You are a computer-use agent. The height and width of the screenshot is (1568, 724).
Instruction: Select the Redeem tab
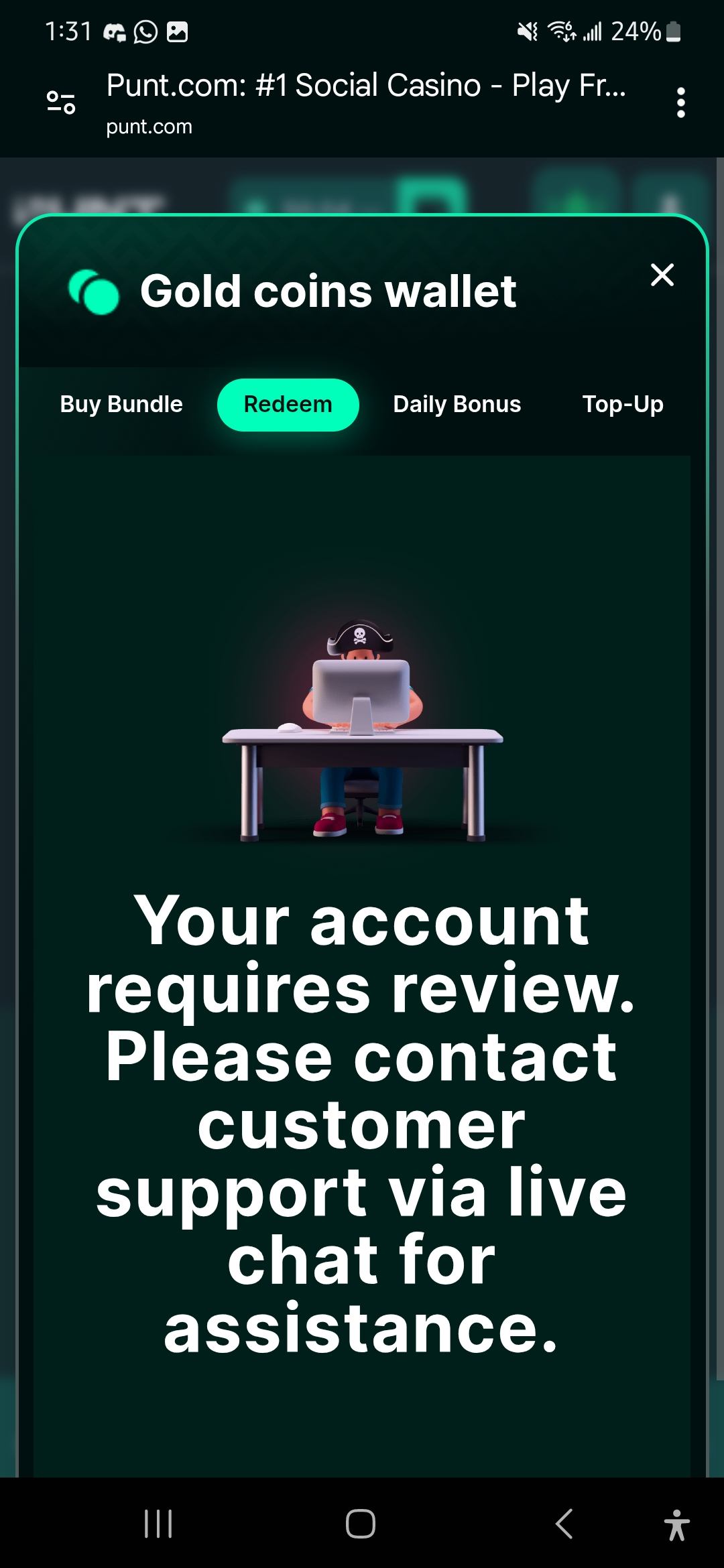click(x=288, y=404)
